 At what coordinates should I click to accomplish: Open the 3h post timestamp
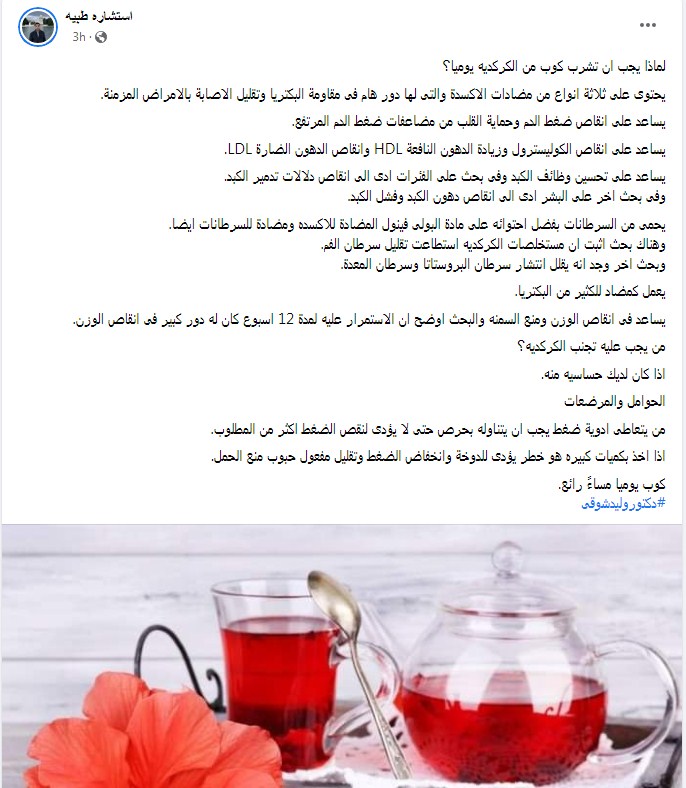pos(80,37)
